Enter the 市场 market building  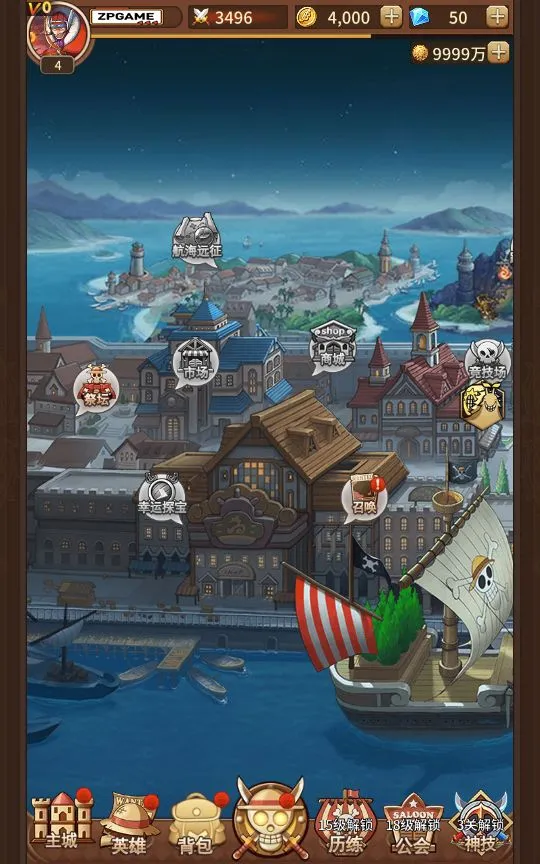pyautogui.click(x=195, y=364)
